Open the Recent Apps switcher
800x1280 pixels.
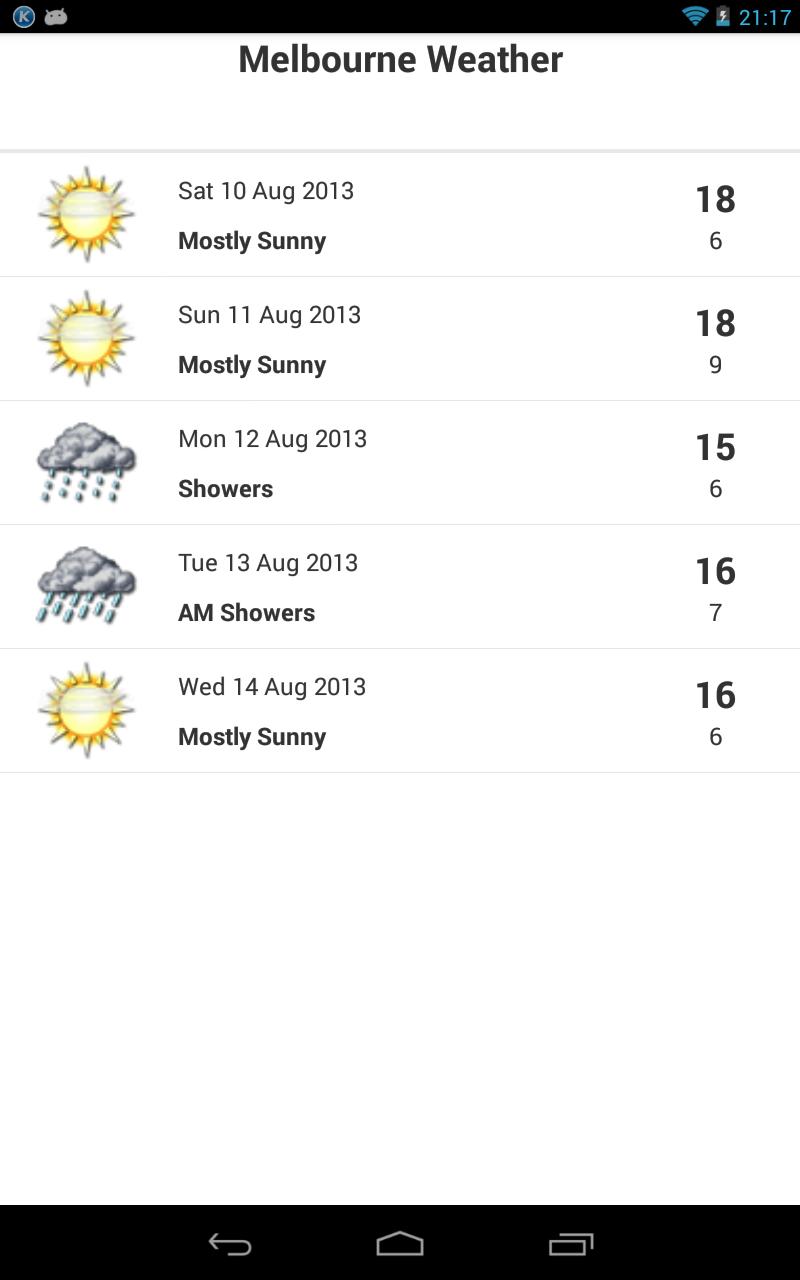570,1245
